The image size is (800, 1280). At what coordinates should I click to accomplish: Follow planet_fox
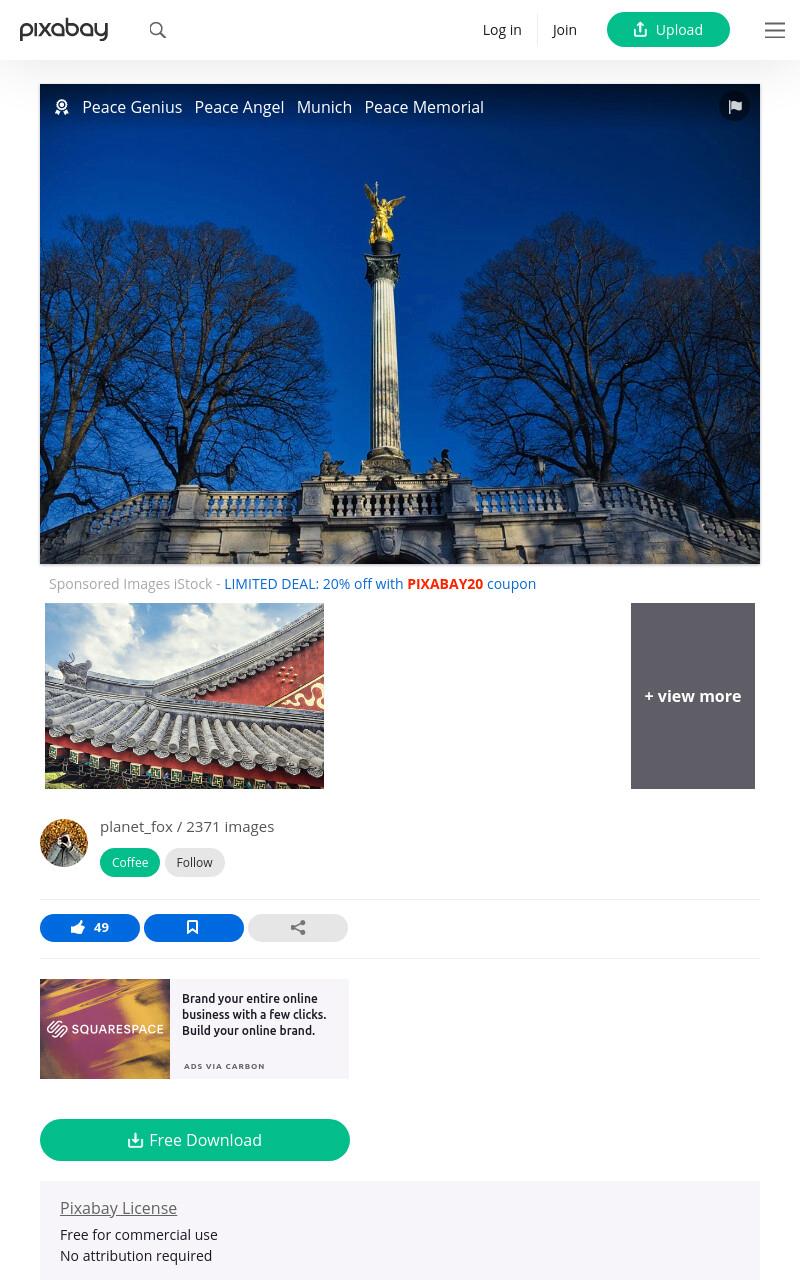[x=194, y=862]
